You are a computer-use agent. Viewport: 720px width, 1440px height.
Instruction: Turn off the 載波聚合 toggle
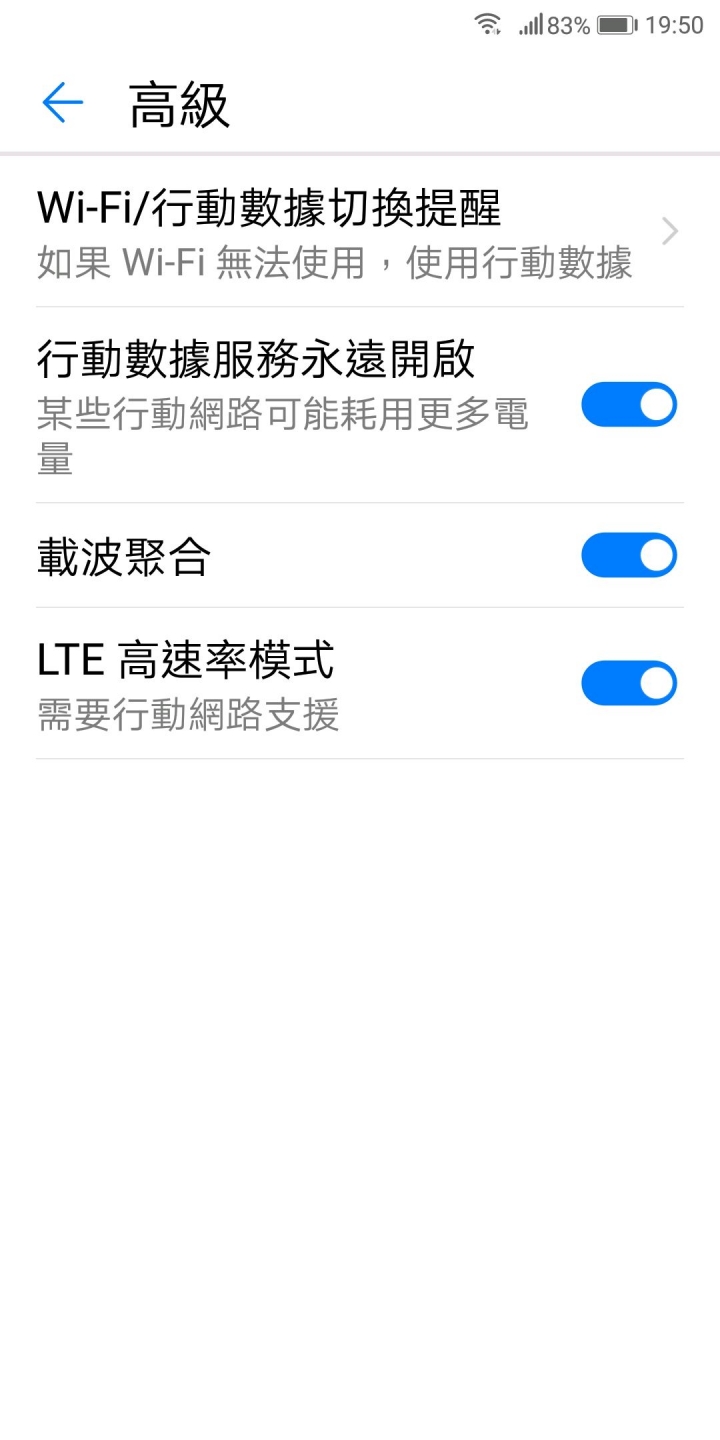pyautogui.click(x=629, y=555)
